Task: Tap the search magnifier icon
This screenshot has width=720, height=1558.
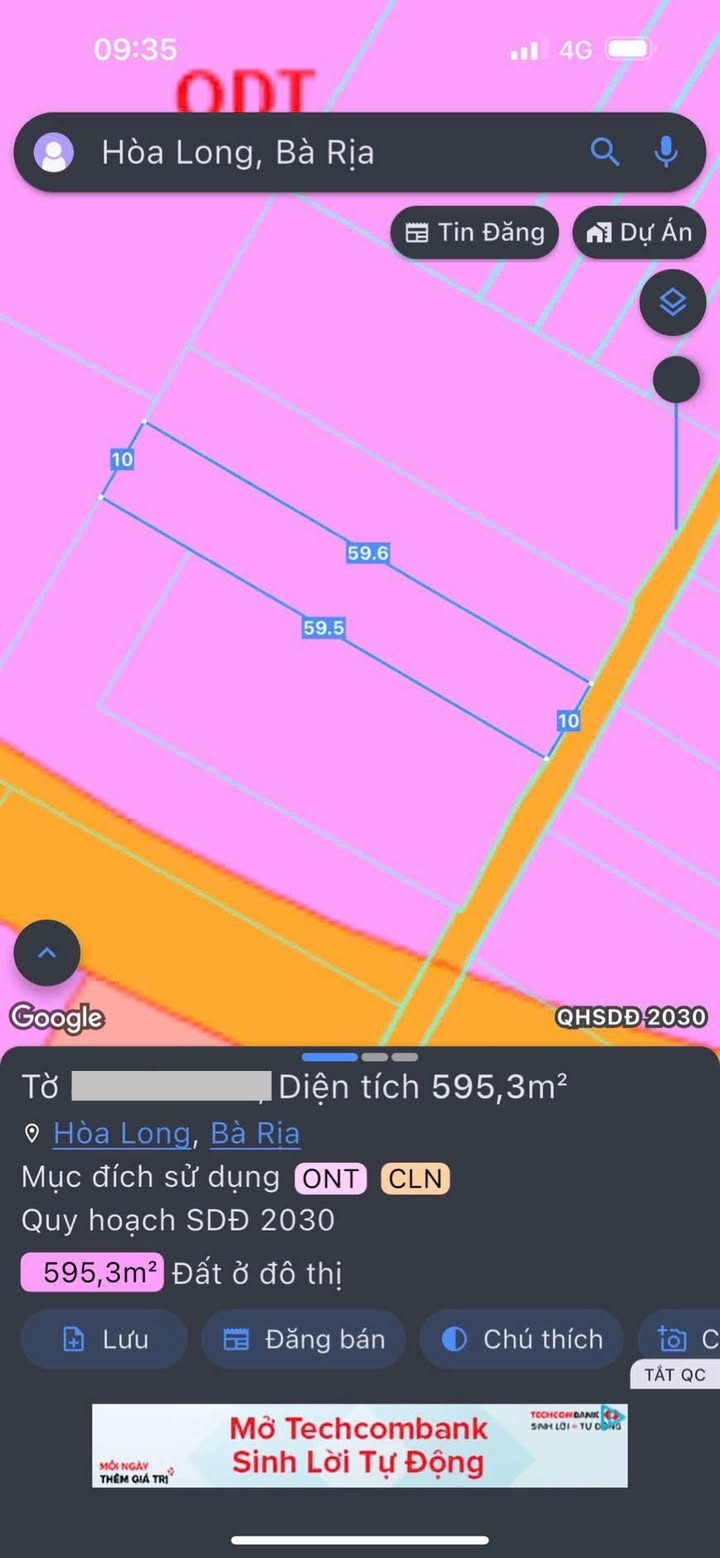Action: click(605, 152)
